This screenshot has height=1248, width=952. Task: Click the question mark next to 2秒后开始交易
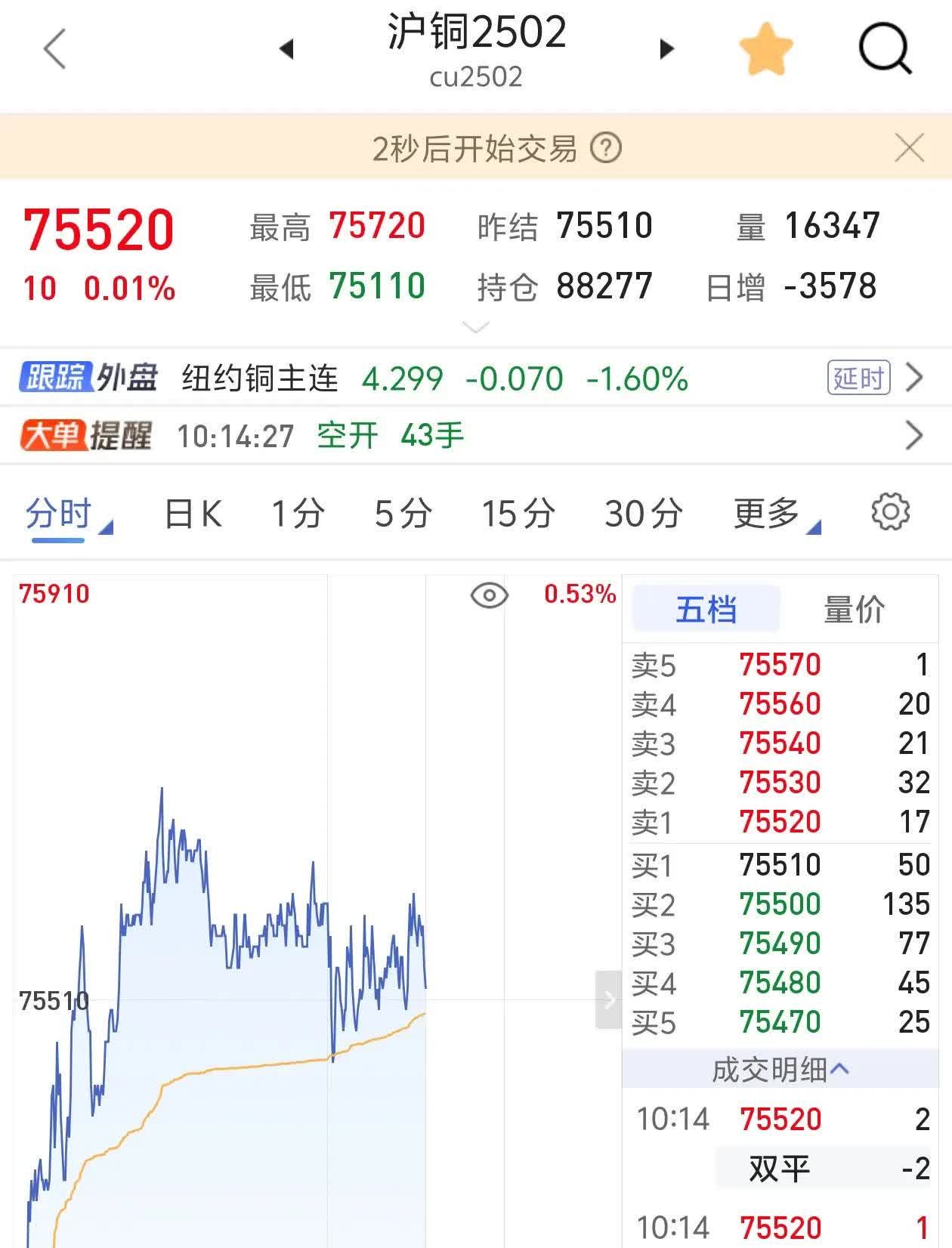coord(606,149)
